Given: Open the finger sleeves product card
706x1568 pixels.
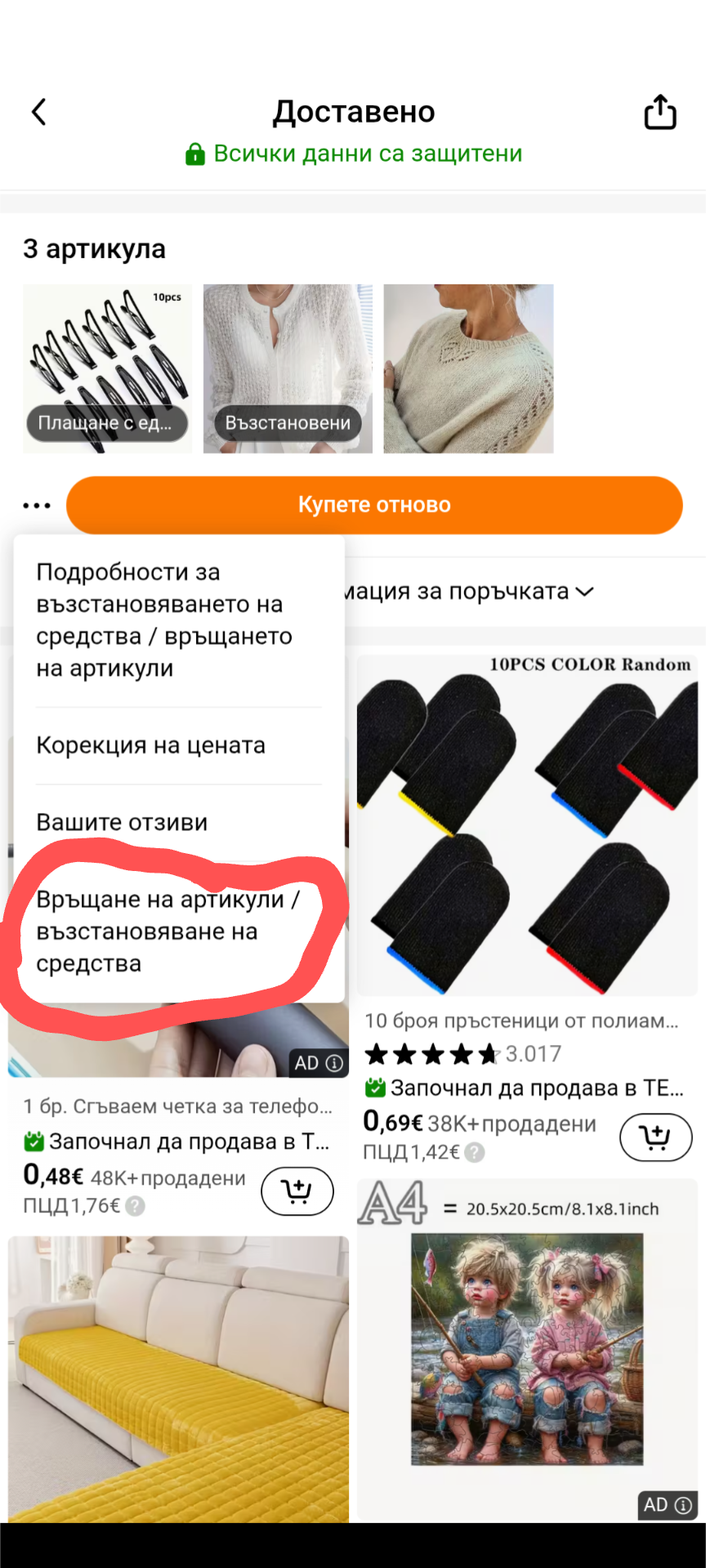Looking at the screenshot, I should coord(527,825).
